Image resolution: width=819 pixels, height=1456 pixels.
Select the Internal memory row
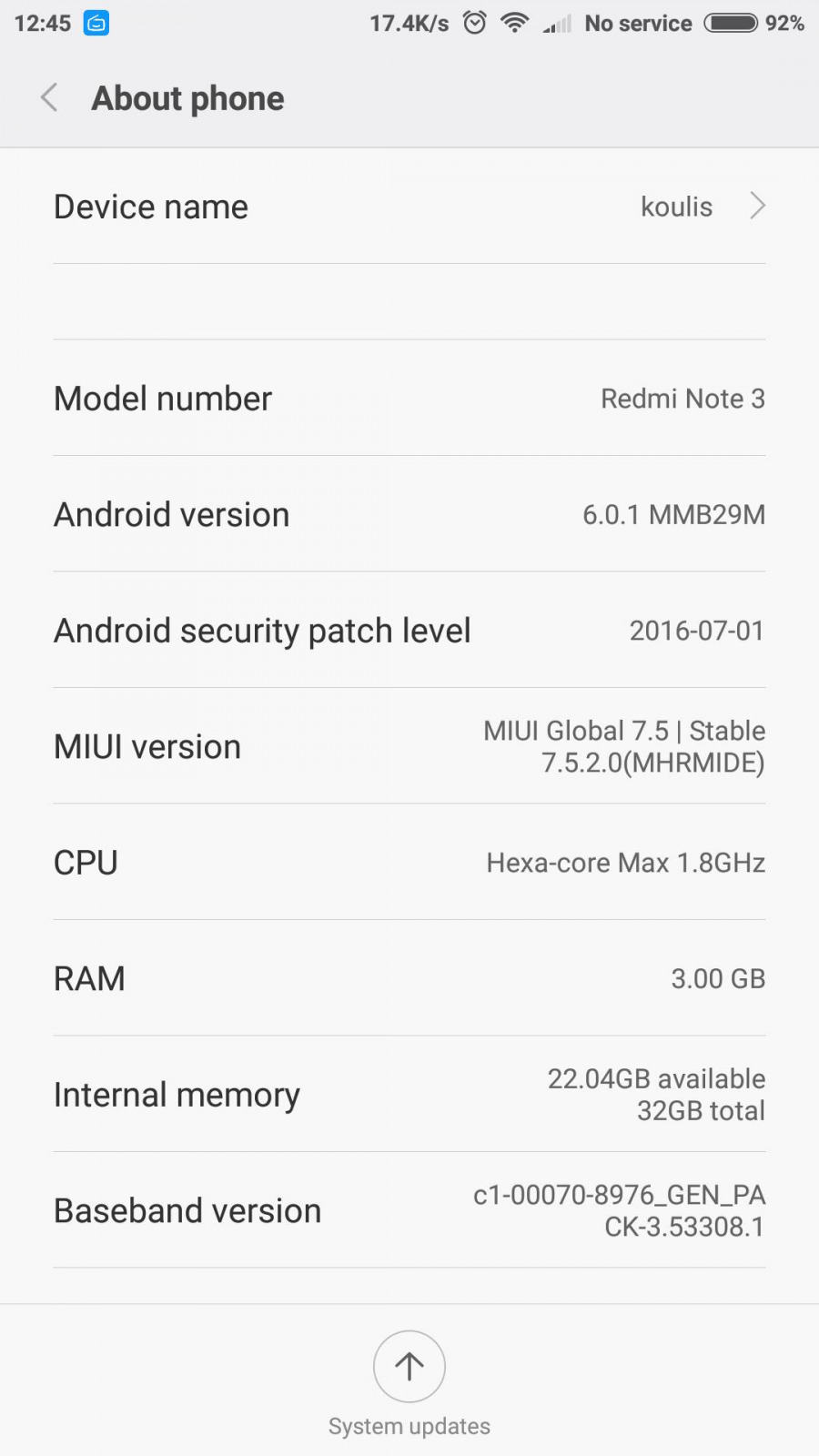[x=409, y=1095]
